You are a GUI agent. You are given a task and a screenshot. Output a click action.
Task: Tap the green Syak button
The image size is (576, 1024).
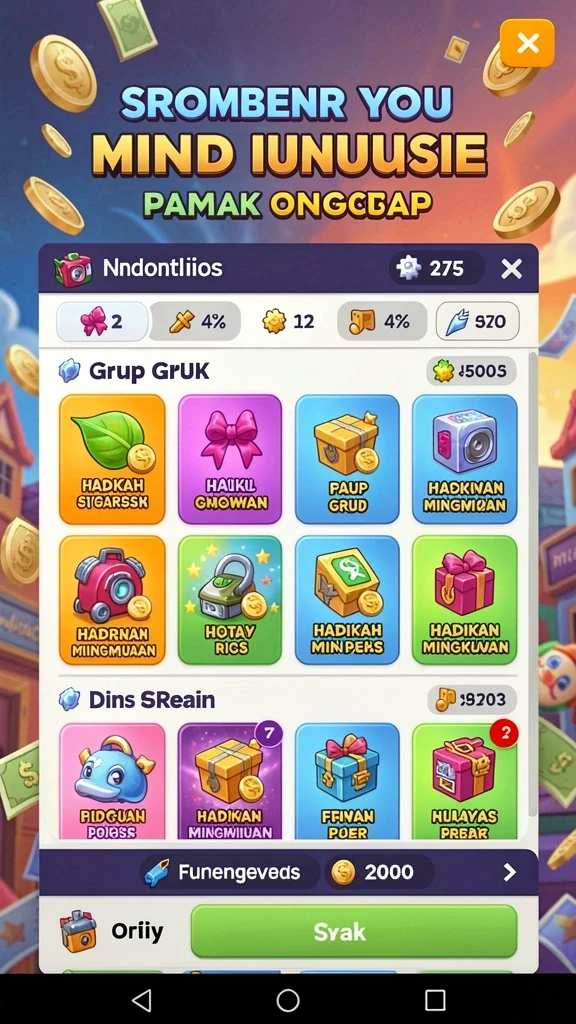354,931
